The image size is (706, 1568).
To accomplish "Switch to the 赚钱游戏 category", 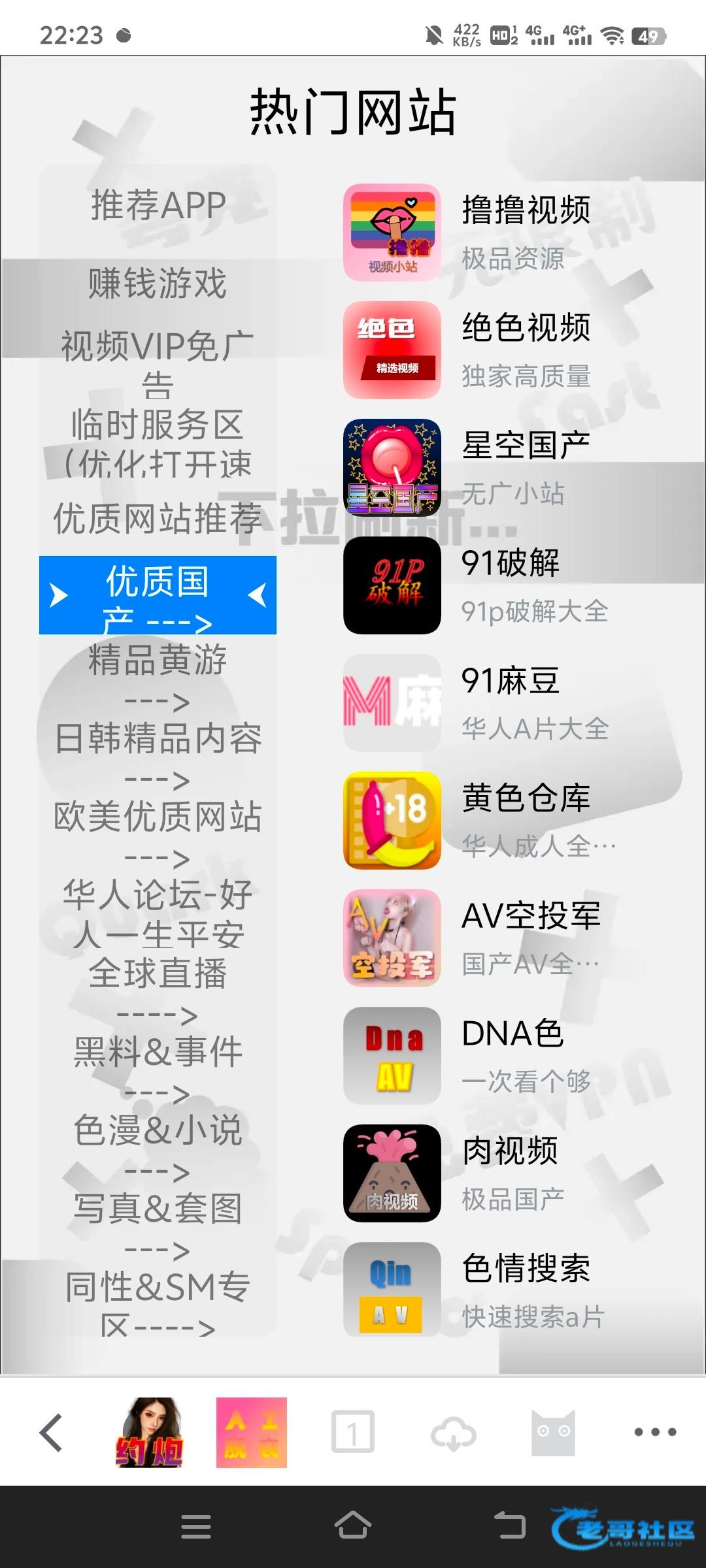I will pyautogui.click(x=158, y=284).
